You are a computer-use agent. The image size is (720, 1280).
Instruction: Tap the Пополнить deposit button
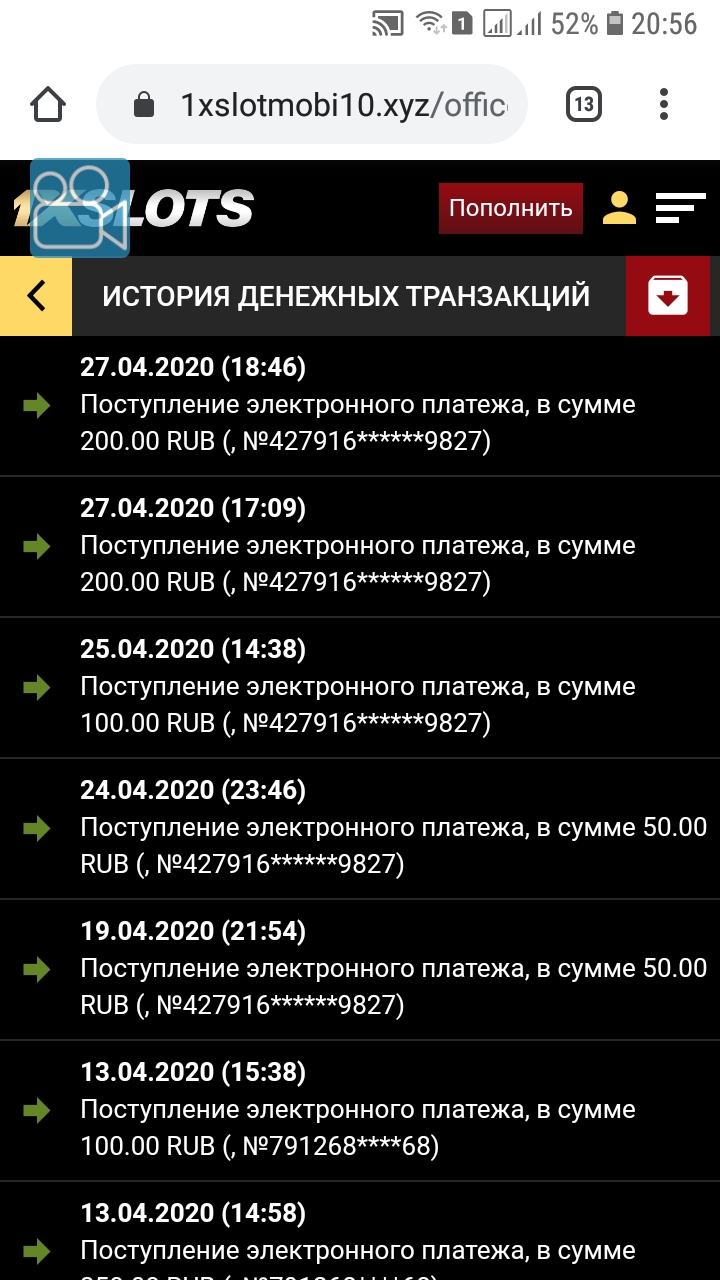[x=511, y=208]
